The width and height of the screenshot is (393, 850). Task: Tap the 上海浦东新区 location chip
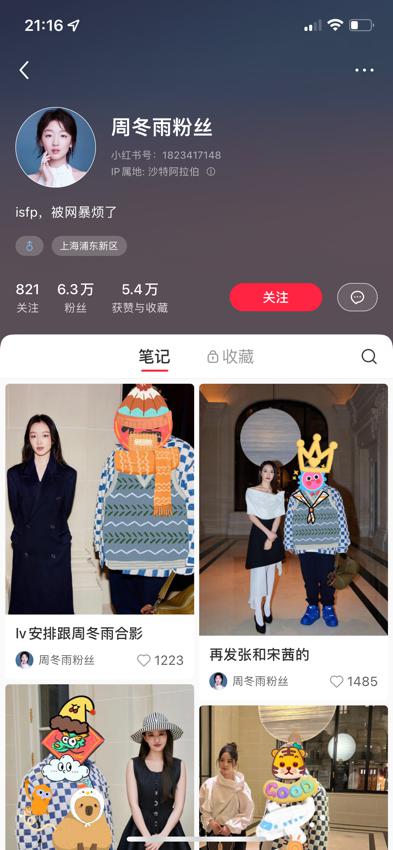pos(89,246)
